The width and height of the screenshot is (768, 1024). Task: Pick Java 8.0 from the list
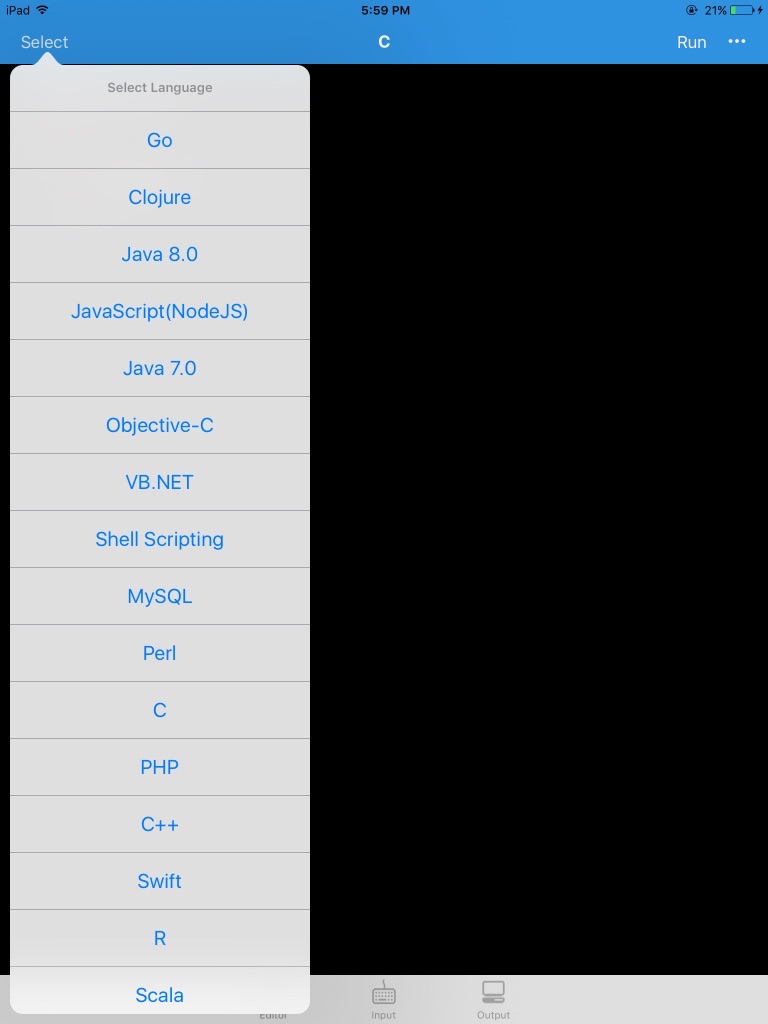[x=160, y=254]
